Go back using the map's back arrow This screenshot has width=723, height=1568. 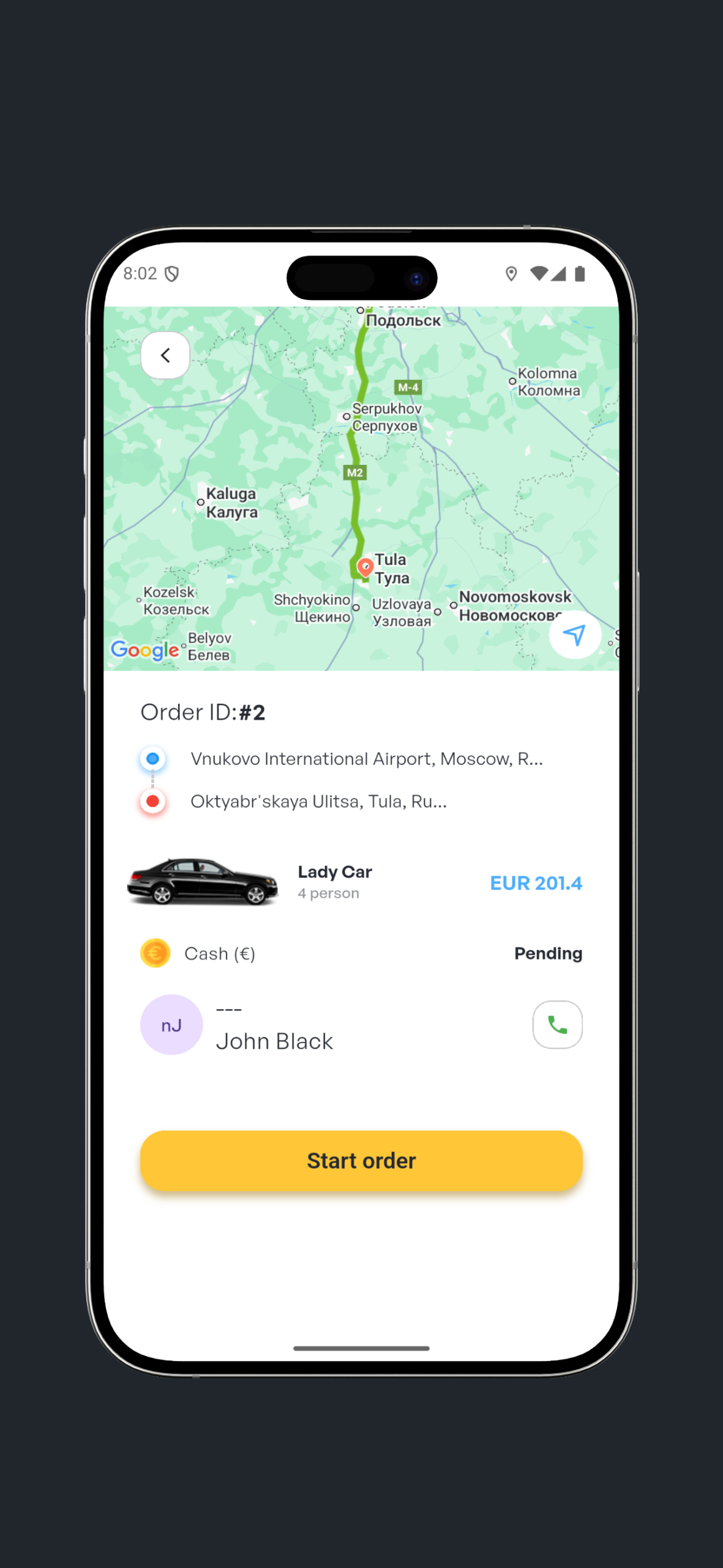point(165,355)
